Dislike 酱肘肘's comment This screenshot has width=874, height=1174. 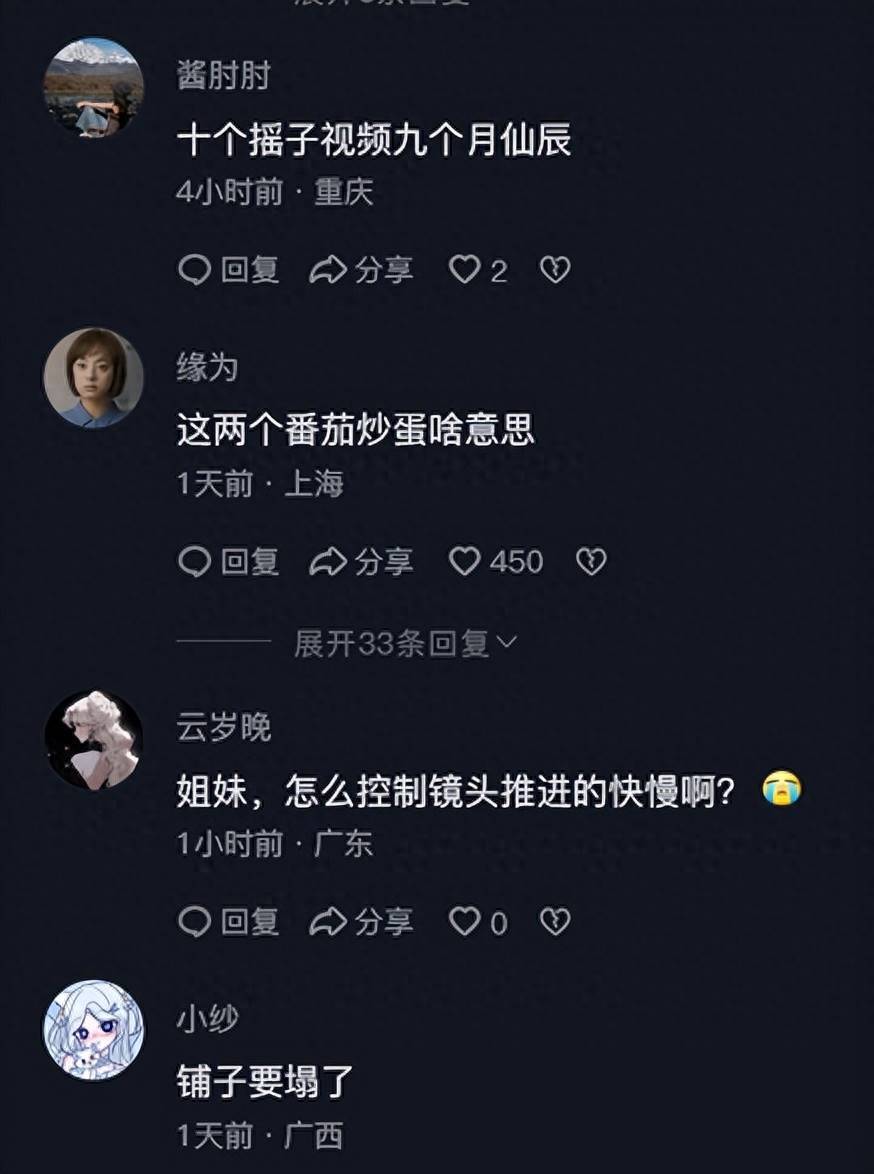tap(555, 269)
